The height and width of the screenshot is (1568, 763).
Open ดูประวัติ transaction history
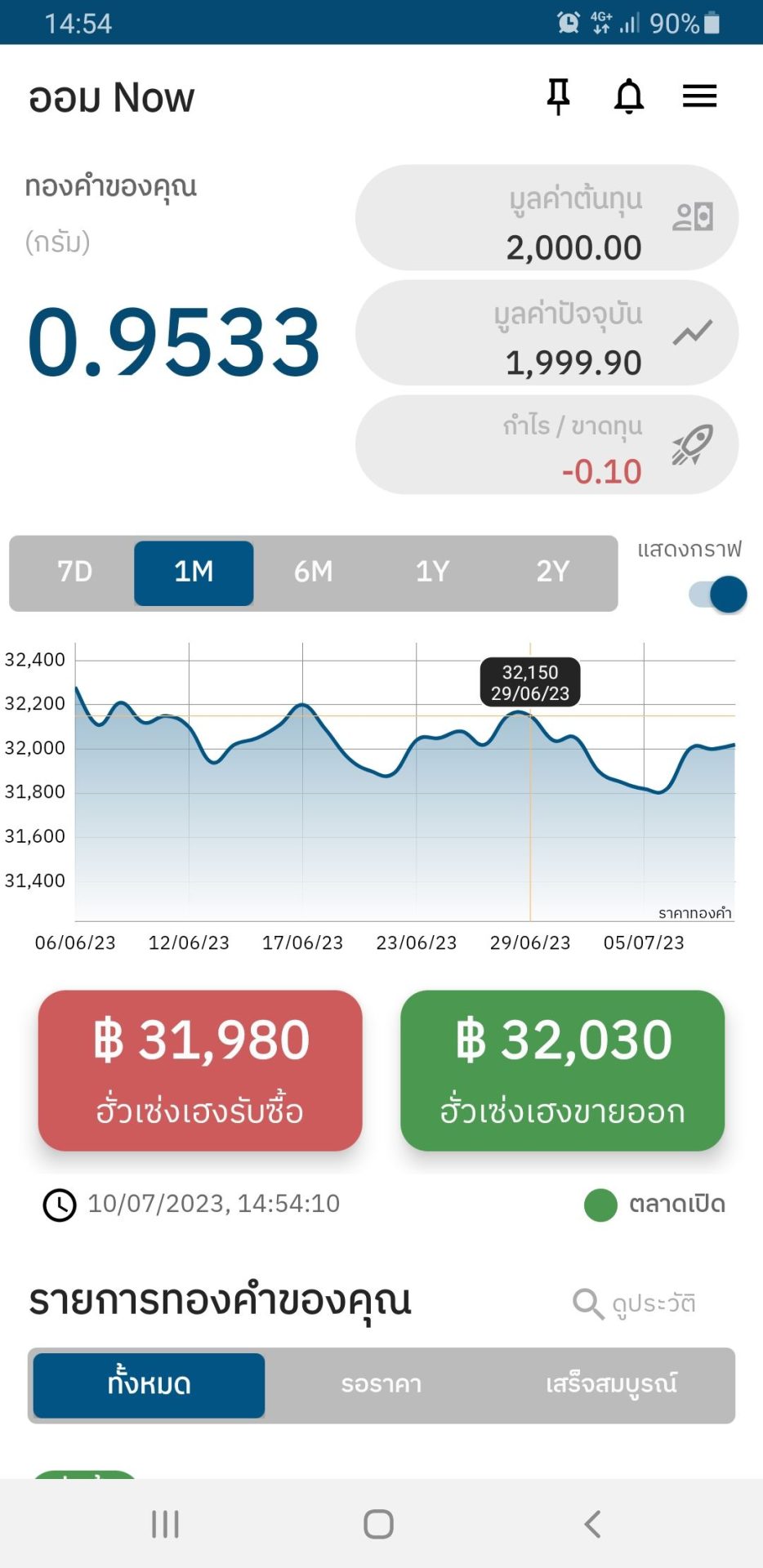(635, 1303)
